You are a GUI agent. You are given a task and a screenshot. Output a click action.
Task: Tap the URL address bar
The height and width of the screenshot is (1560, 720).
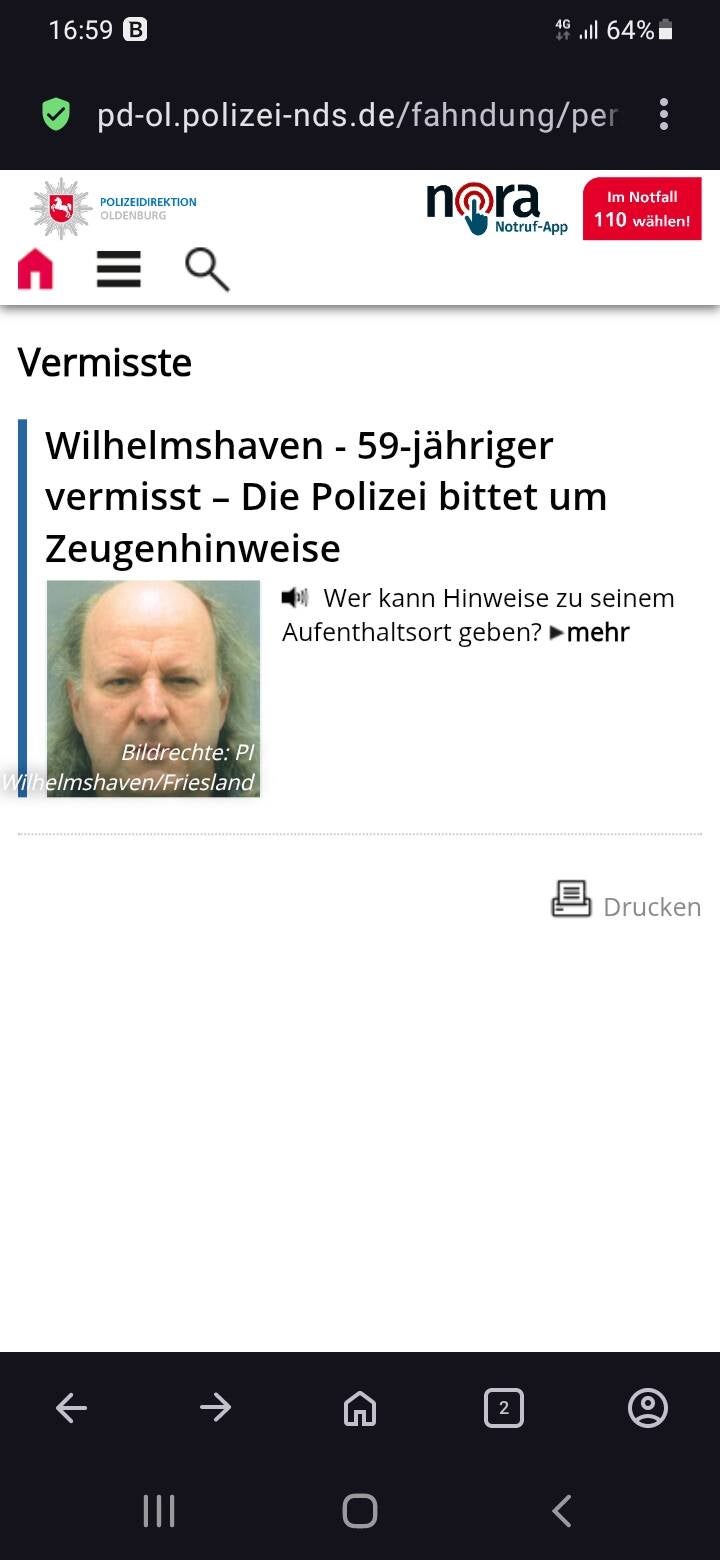(x=355, y=116)
